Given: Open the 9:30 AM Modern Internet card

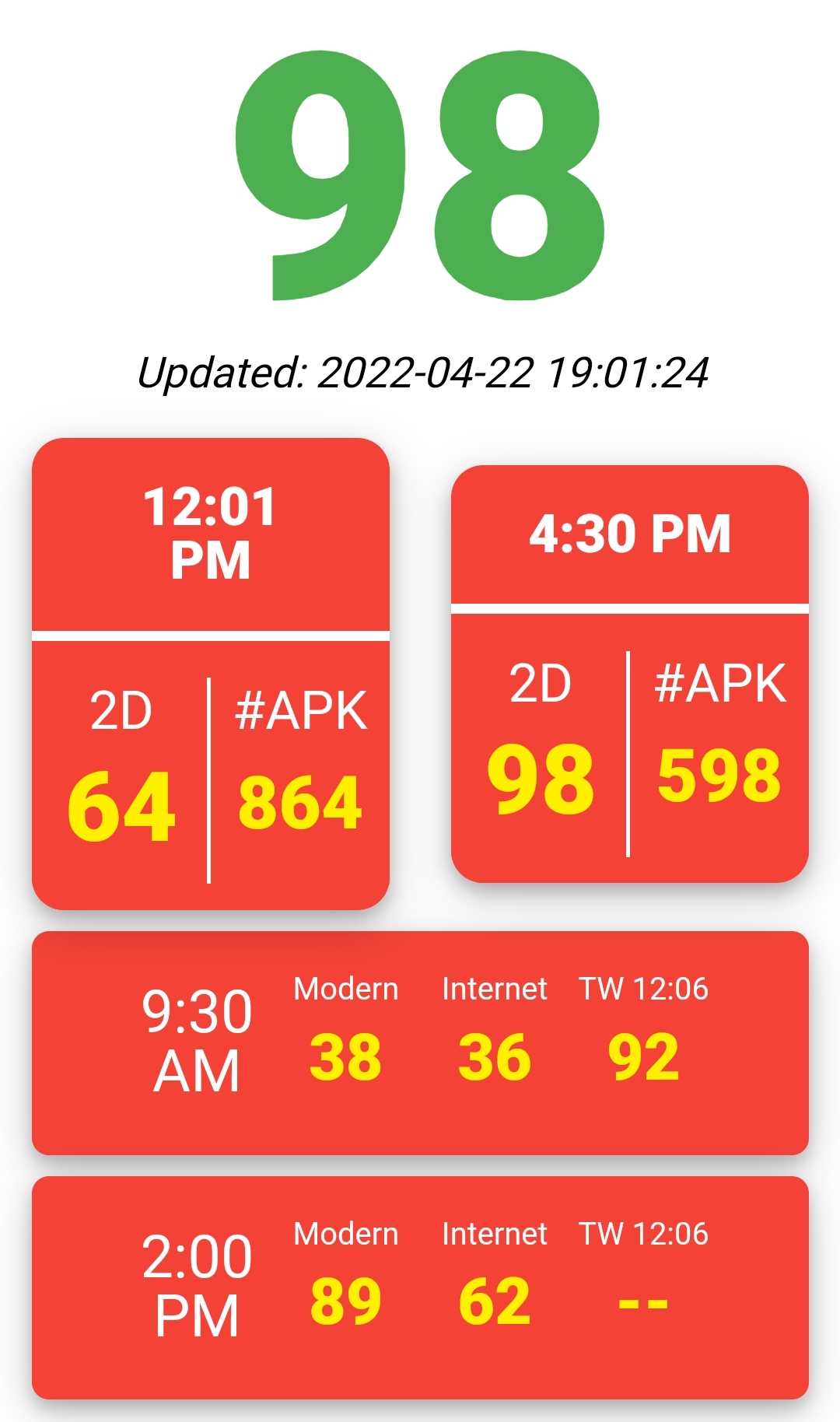Looking at the screenshot, I should coord(420,1043).
